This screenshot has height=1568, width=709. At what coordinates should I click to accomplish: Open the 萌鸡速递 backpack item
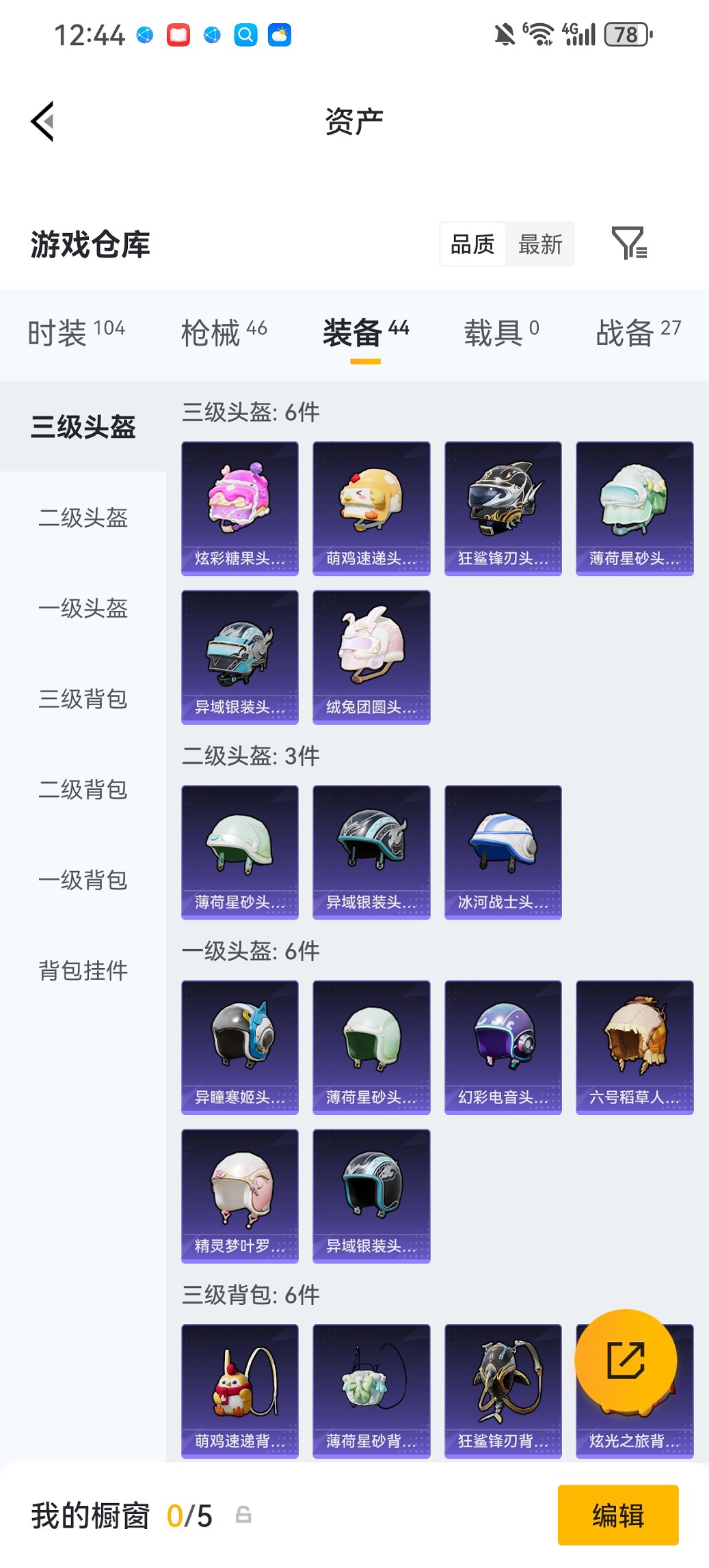coord(240,1390)
